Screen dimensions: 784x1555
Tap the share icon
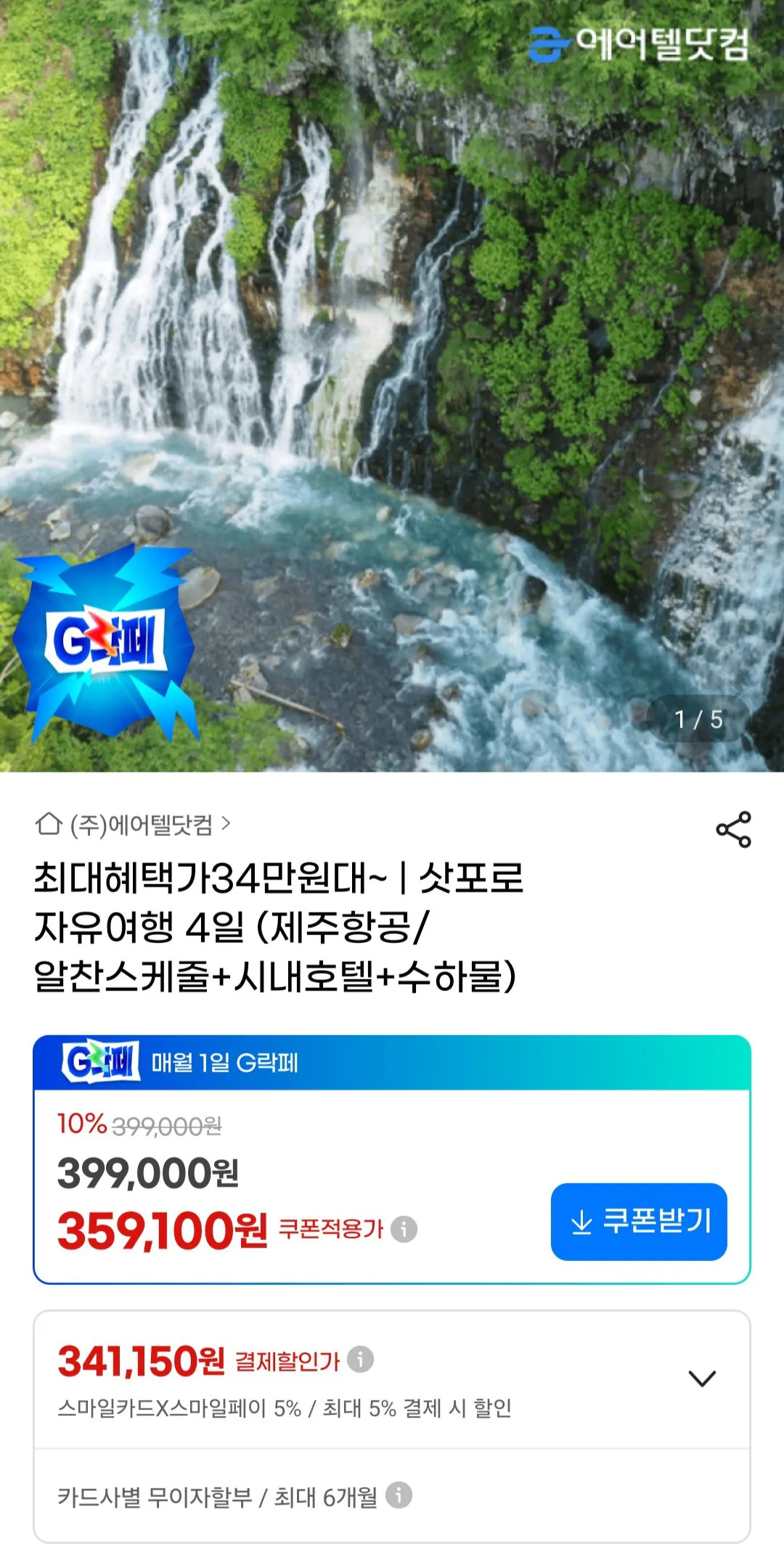click(x=732, y=828)
